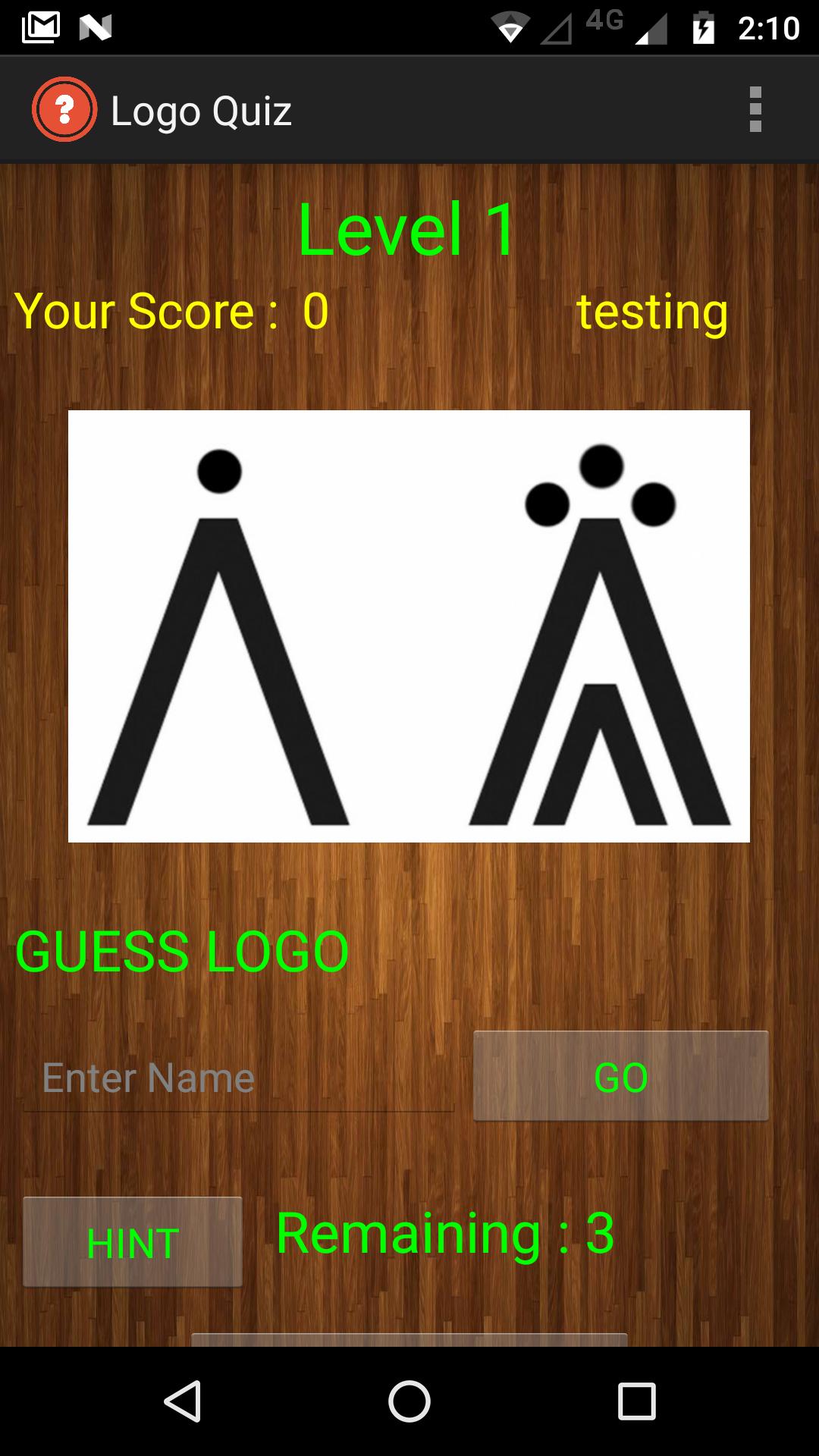The width and height of the screenshot is (819, 1456).
Task: Use the HINT button
Action: pos(133,1242)
